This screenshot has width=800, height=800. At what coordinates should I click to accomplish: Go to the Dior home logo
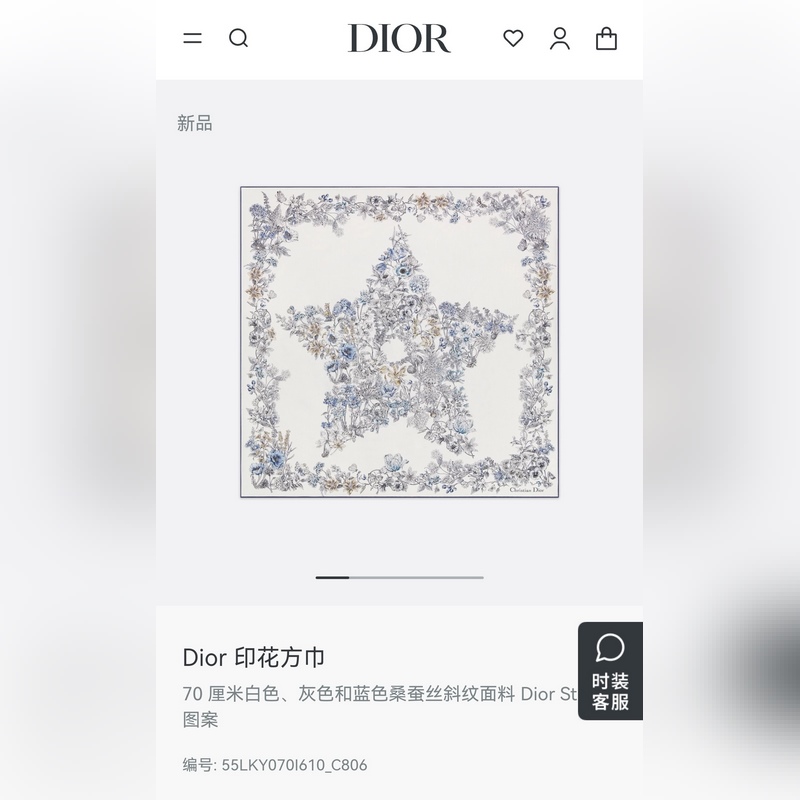(x=399, y=38)
